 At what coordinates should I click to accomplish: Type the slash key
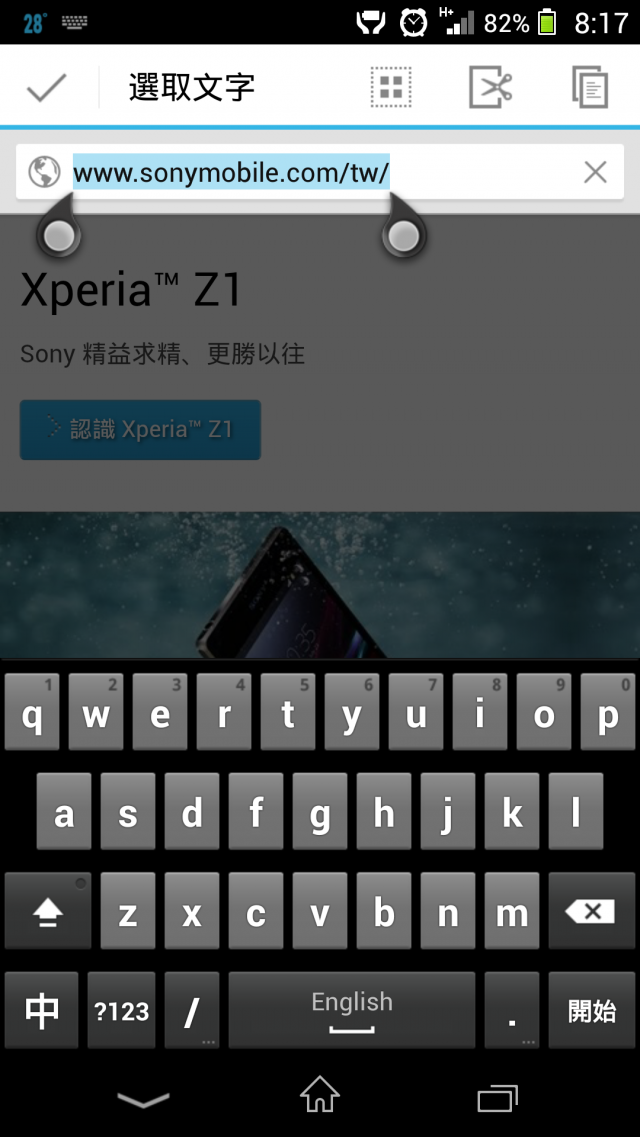[191, 1010]
